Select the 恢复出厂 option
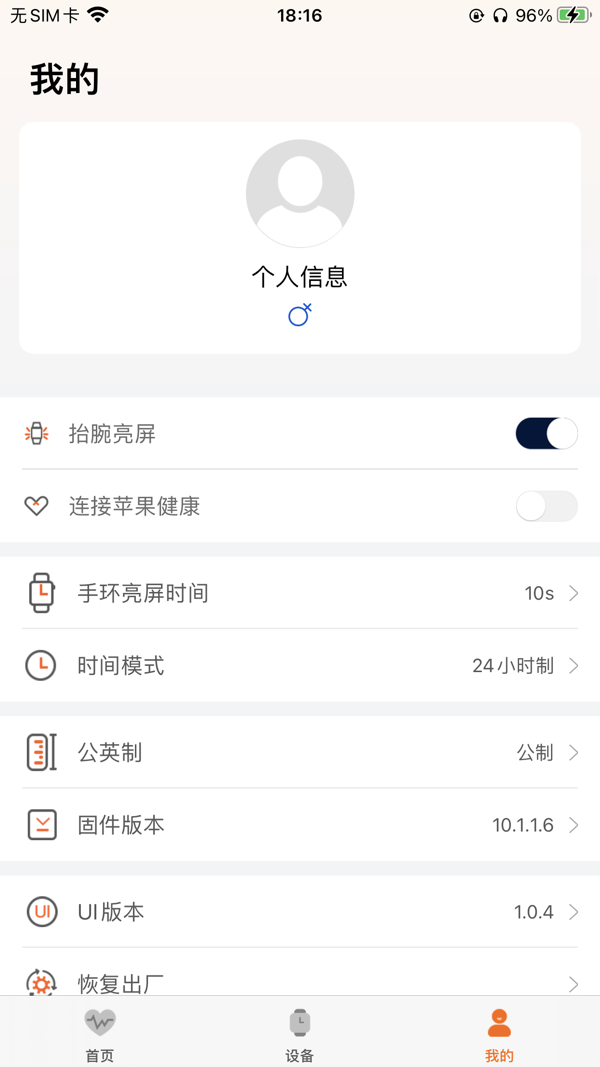 pos(300,982)
